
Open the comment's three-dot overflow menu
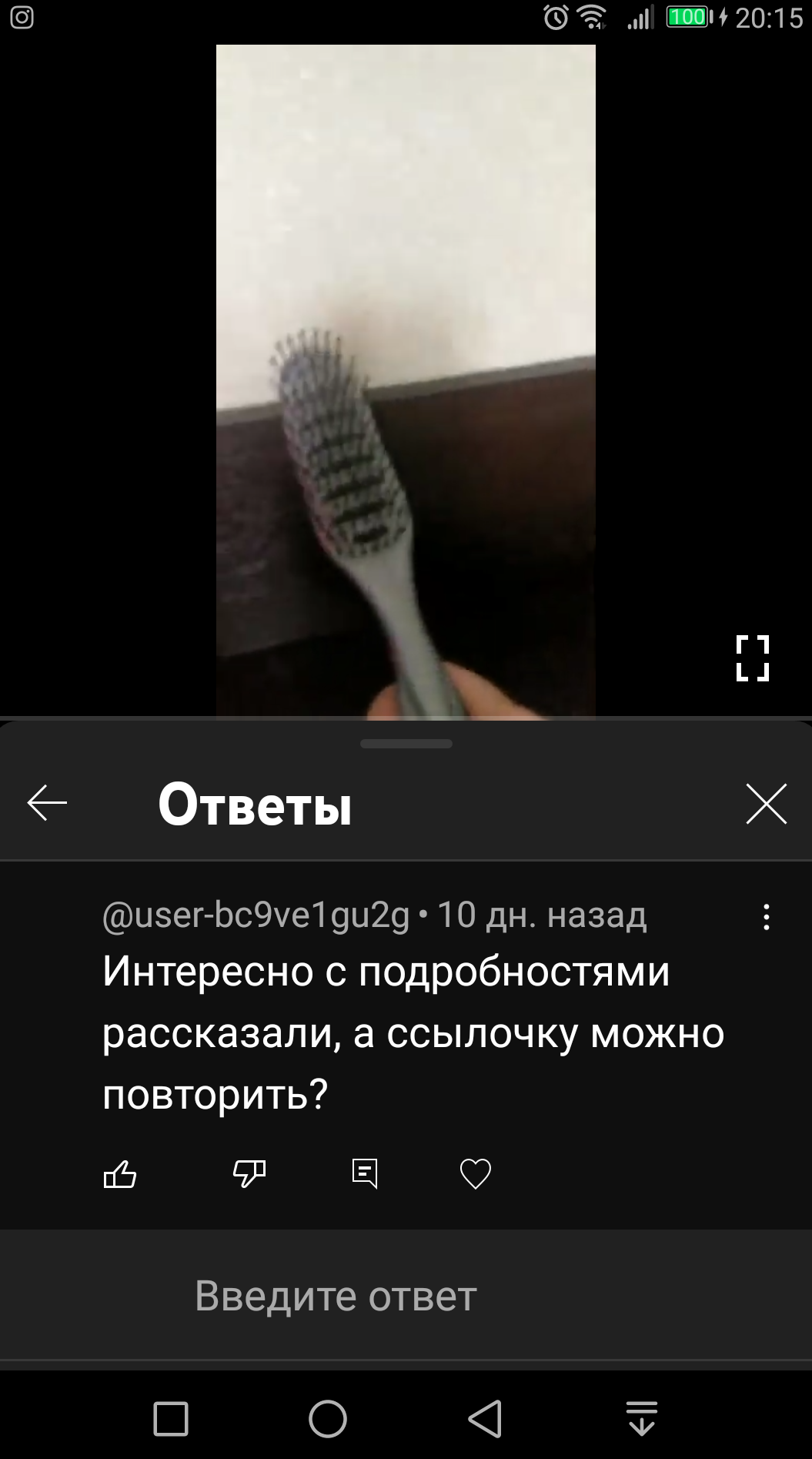(766, 917)
